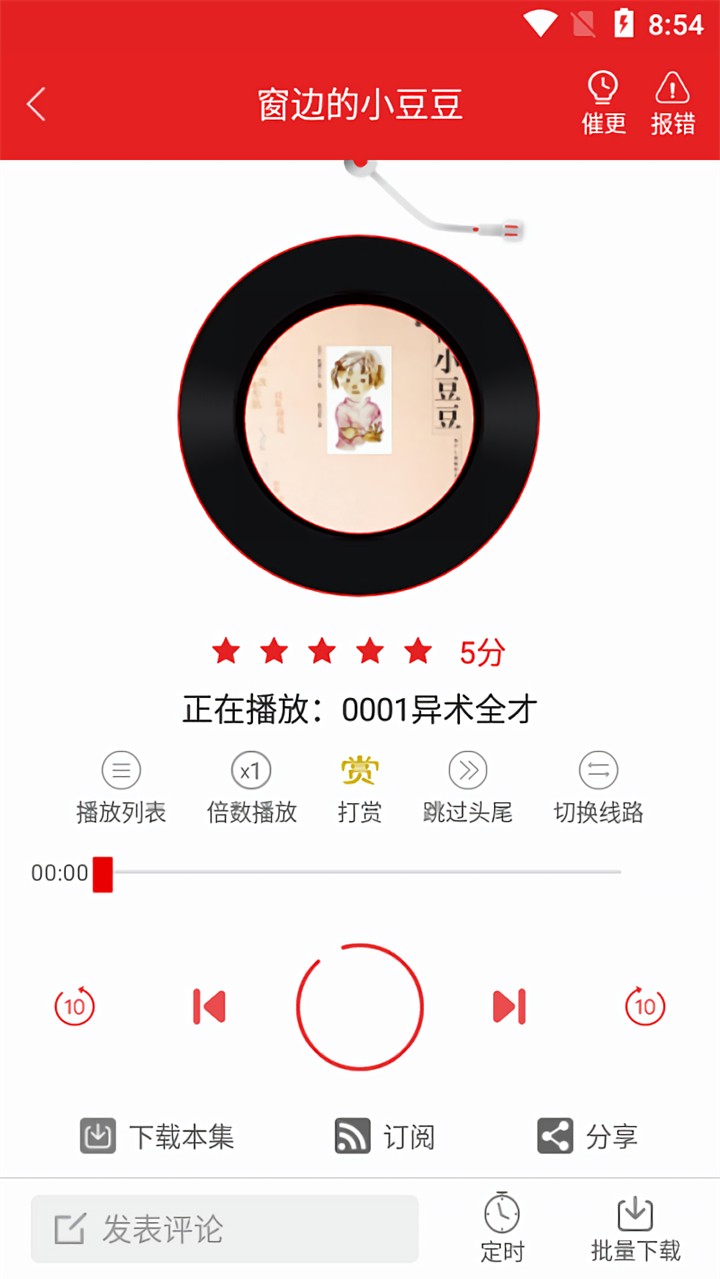Image resolution: width=720 pixels, height=1279 pixels.
Task: Skip forward 10 seconds
Action: click(x=644, y=1007)
